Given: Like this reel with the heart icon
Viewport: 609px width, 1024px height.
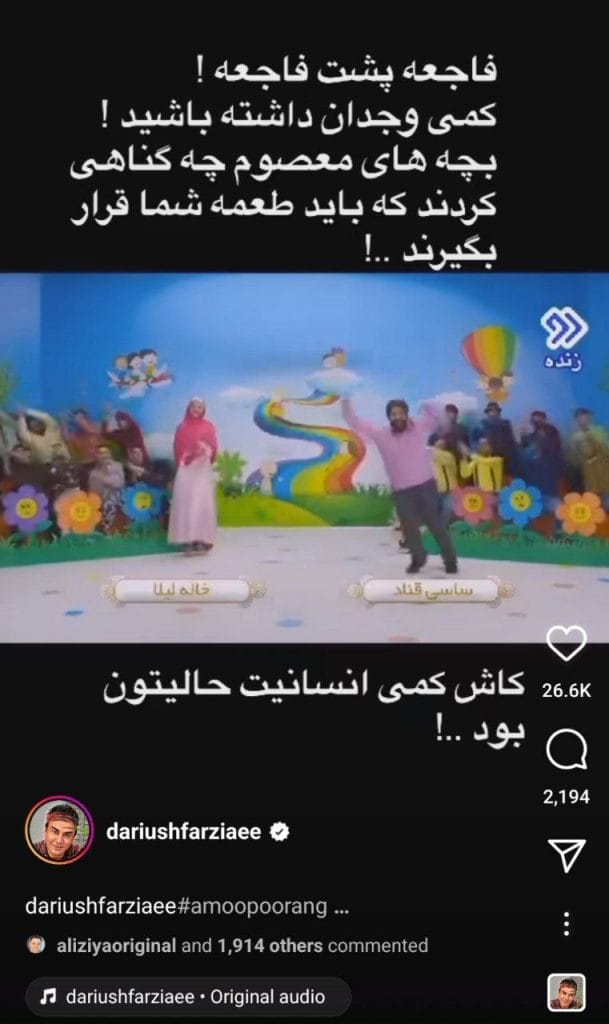Looking at the screenshot, I should pos(566,644).
